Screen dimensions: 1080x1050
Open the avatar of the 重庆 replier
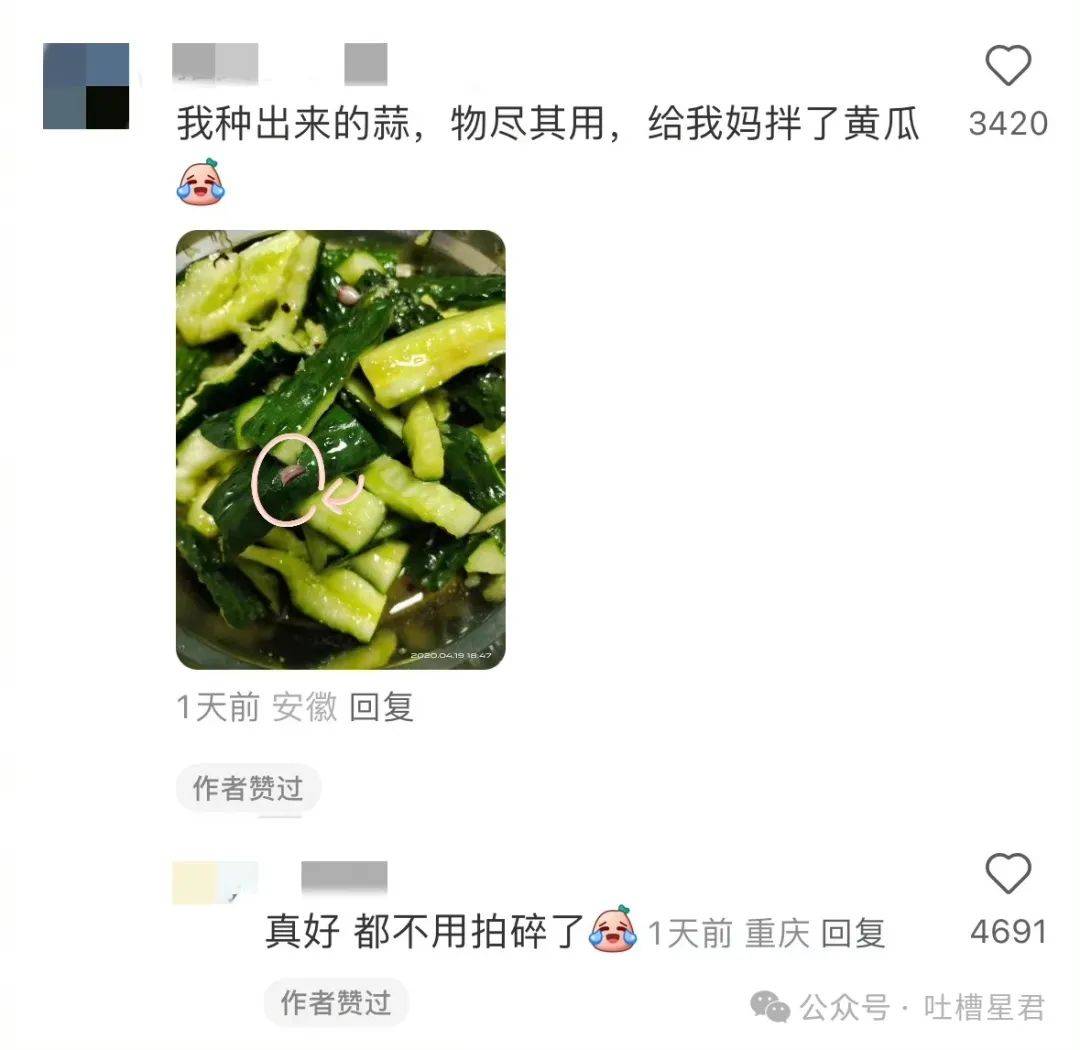(x=214, y=881)
